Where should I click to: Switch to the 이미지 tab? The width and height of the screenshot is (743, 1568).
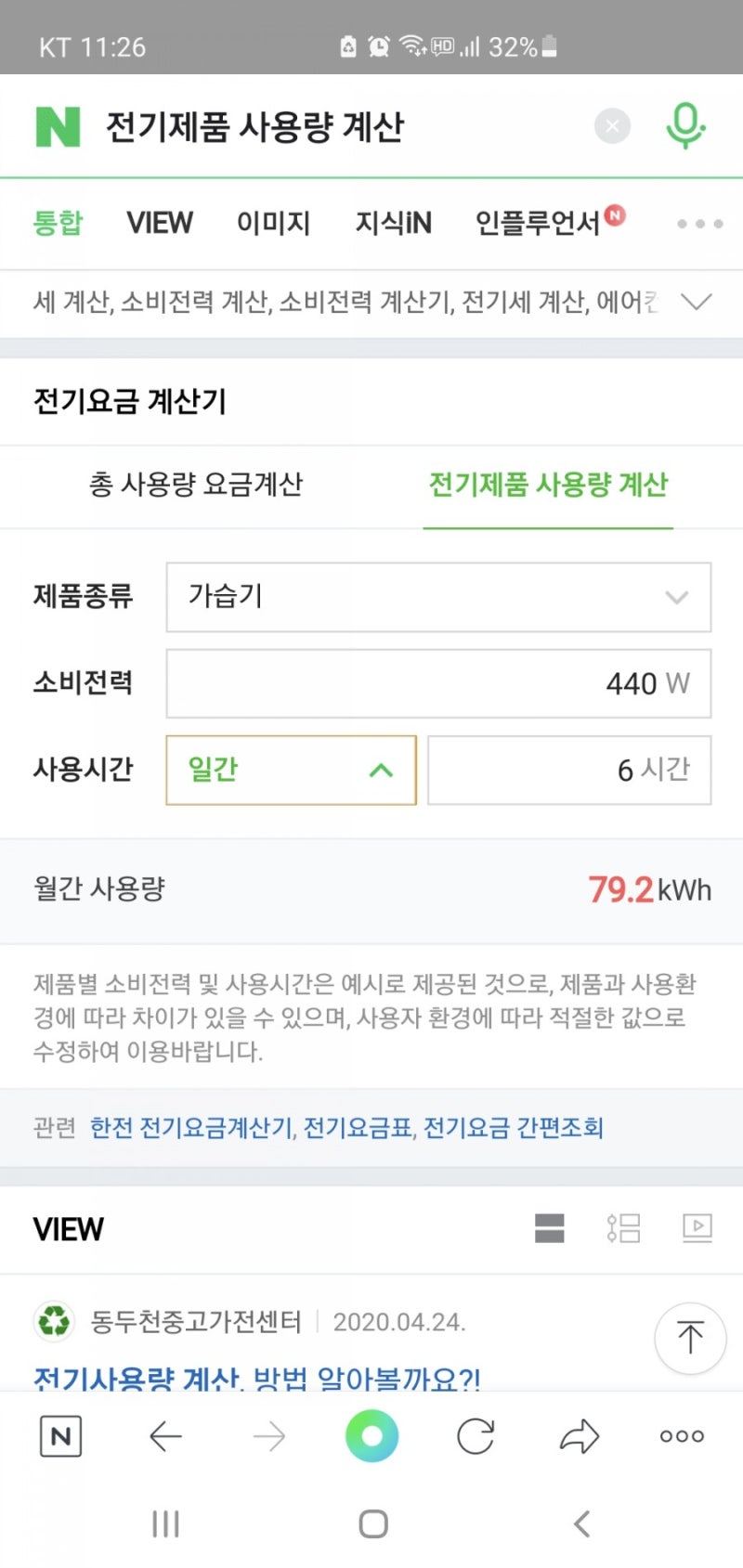273,223
